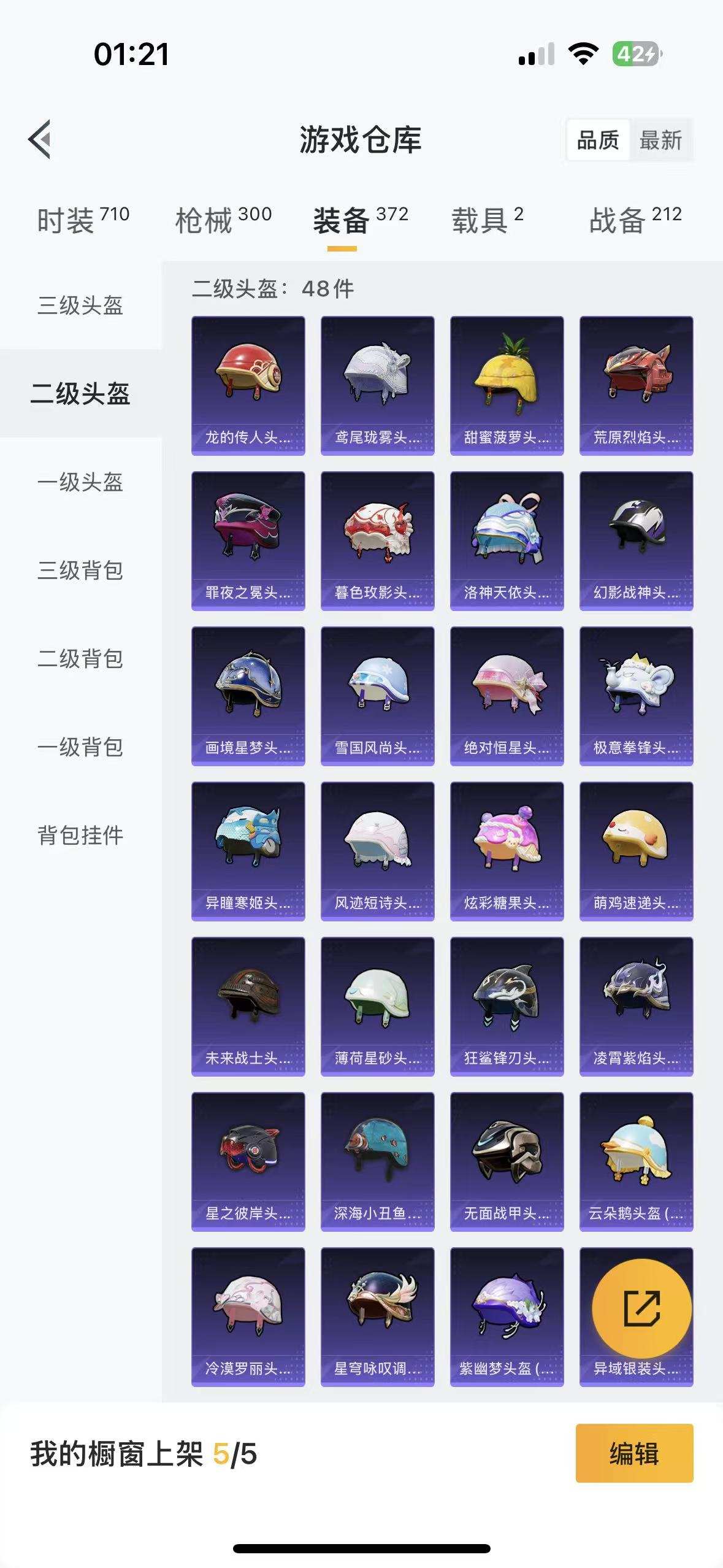Sort the warehouse by 品质
The width and height of the screenshot is (723, 1568).
pyautogui.click(x=598, y=140)
